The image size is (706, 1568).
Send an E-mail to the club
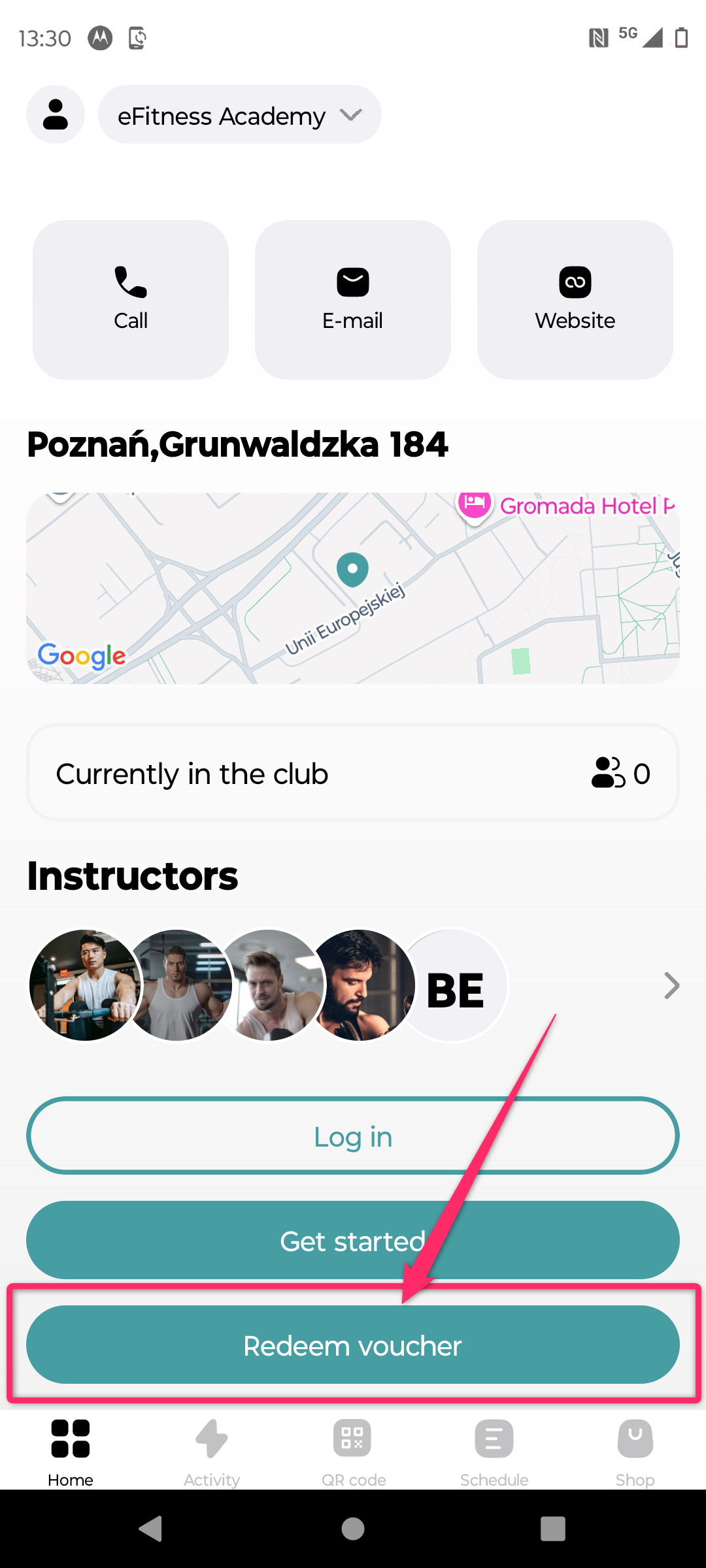pos(353,300)
